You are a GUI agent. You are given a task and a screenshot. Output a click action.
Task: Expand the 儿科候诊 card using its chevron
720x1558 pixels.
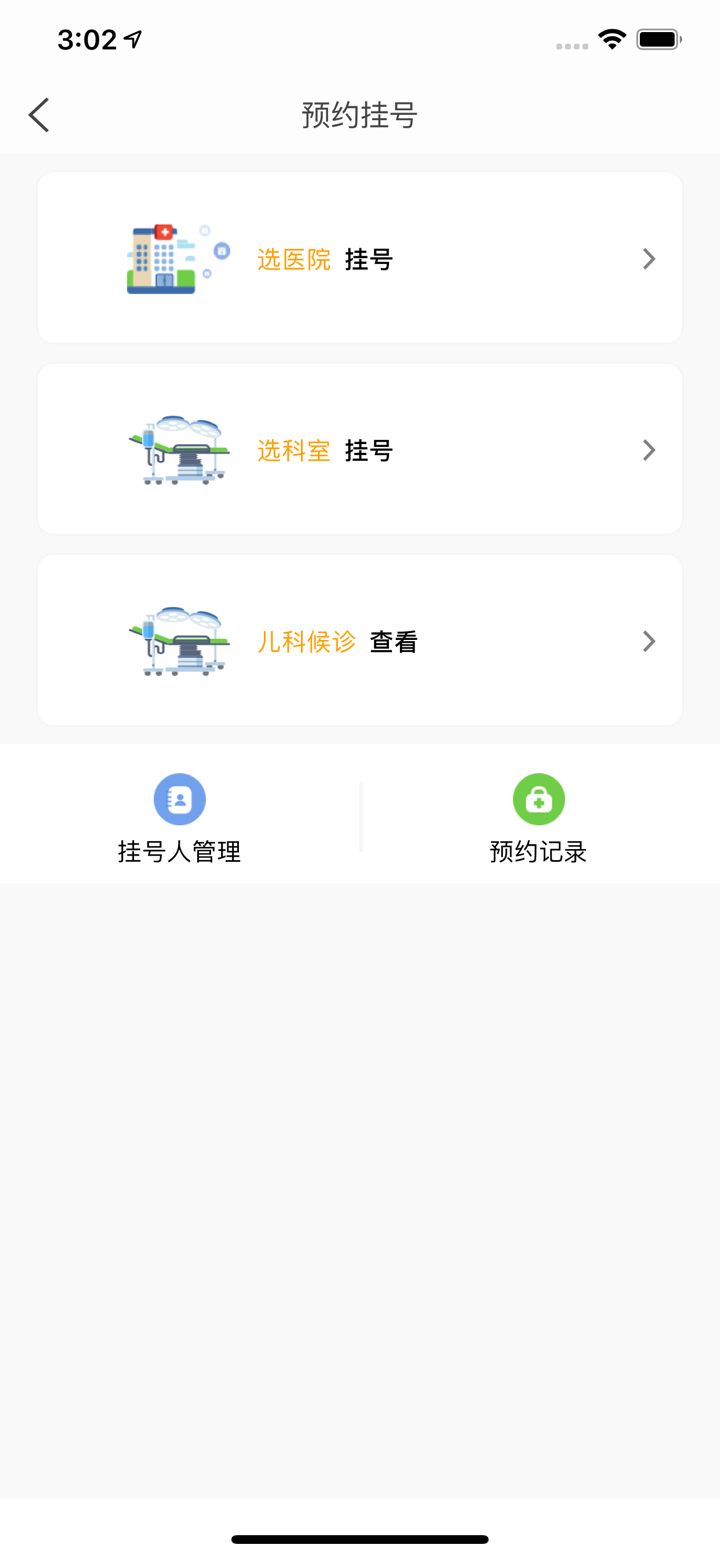coord(648,641)
